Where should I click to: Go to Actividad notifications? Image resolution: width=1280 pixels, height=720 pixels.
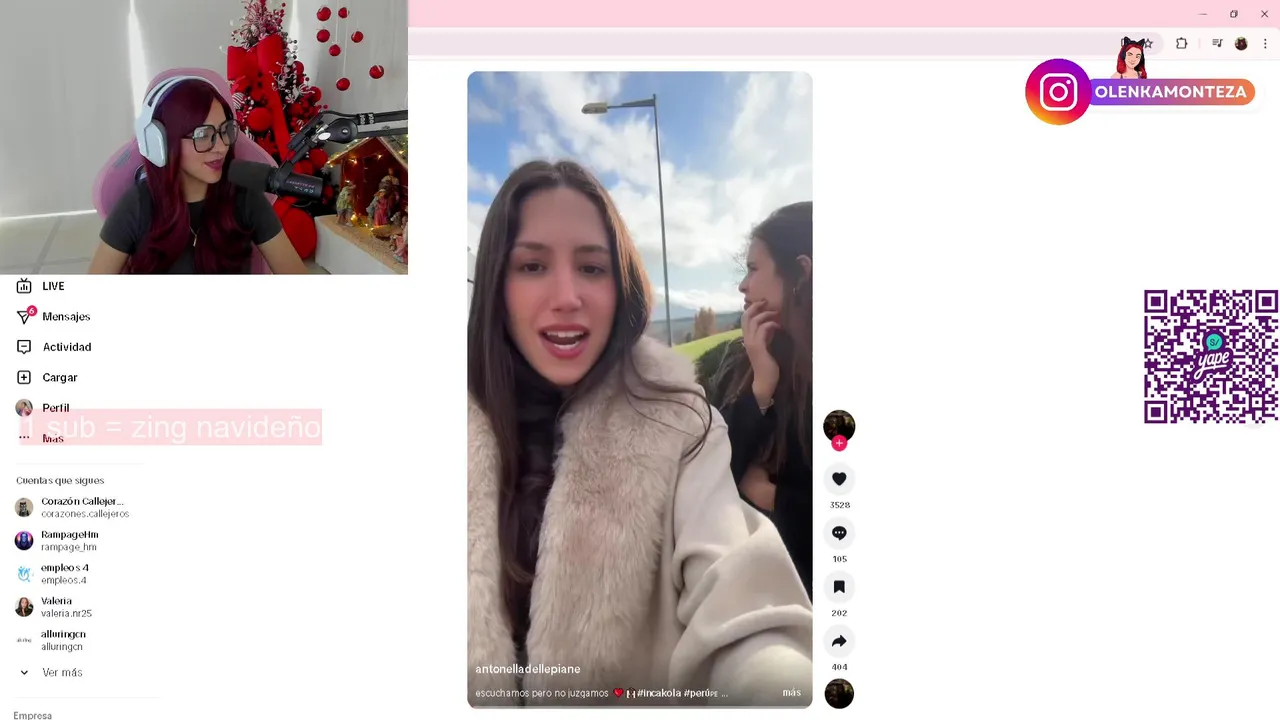point(66,347)
